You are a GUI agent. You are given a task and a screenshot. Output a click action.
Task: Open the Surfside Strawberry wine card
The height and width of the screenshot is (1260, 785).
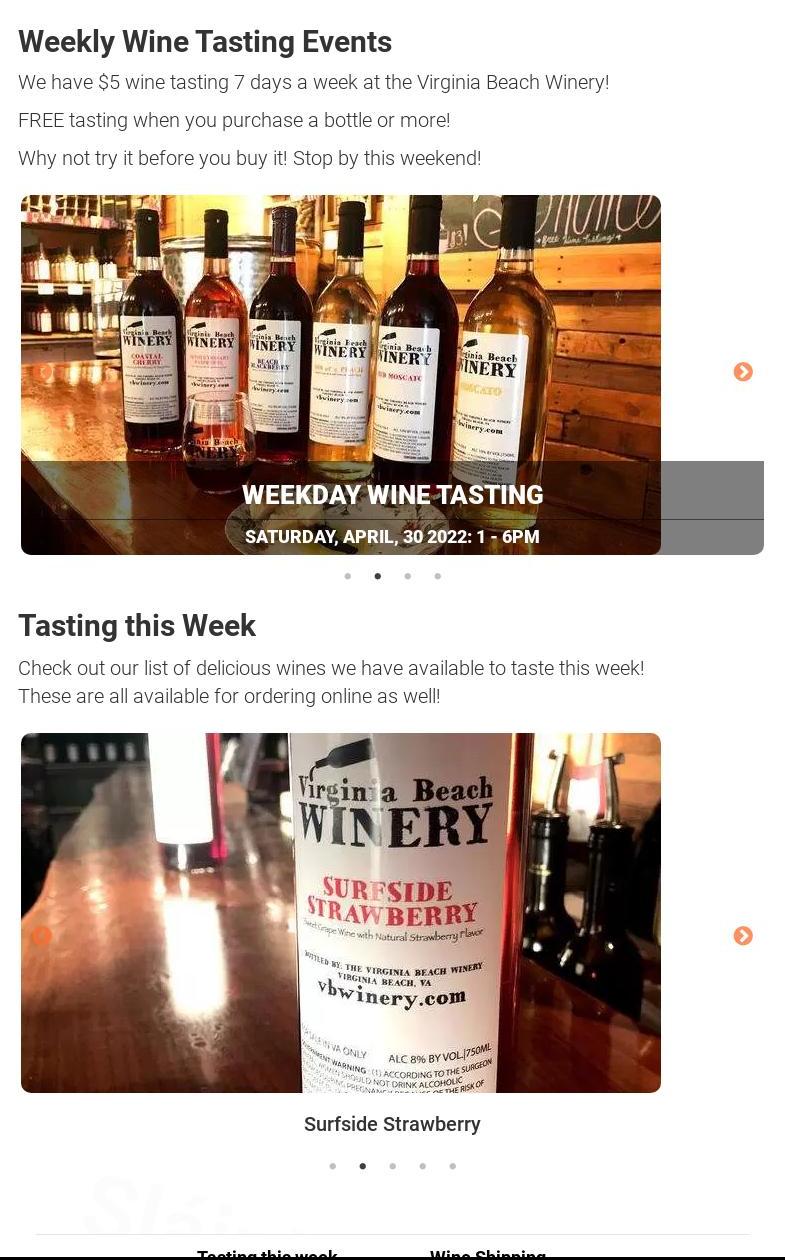[x=392, y=1124]
